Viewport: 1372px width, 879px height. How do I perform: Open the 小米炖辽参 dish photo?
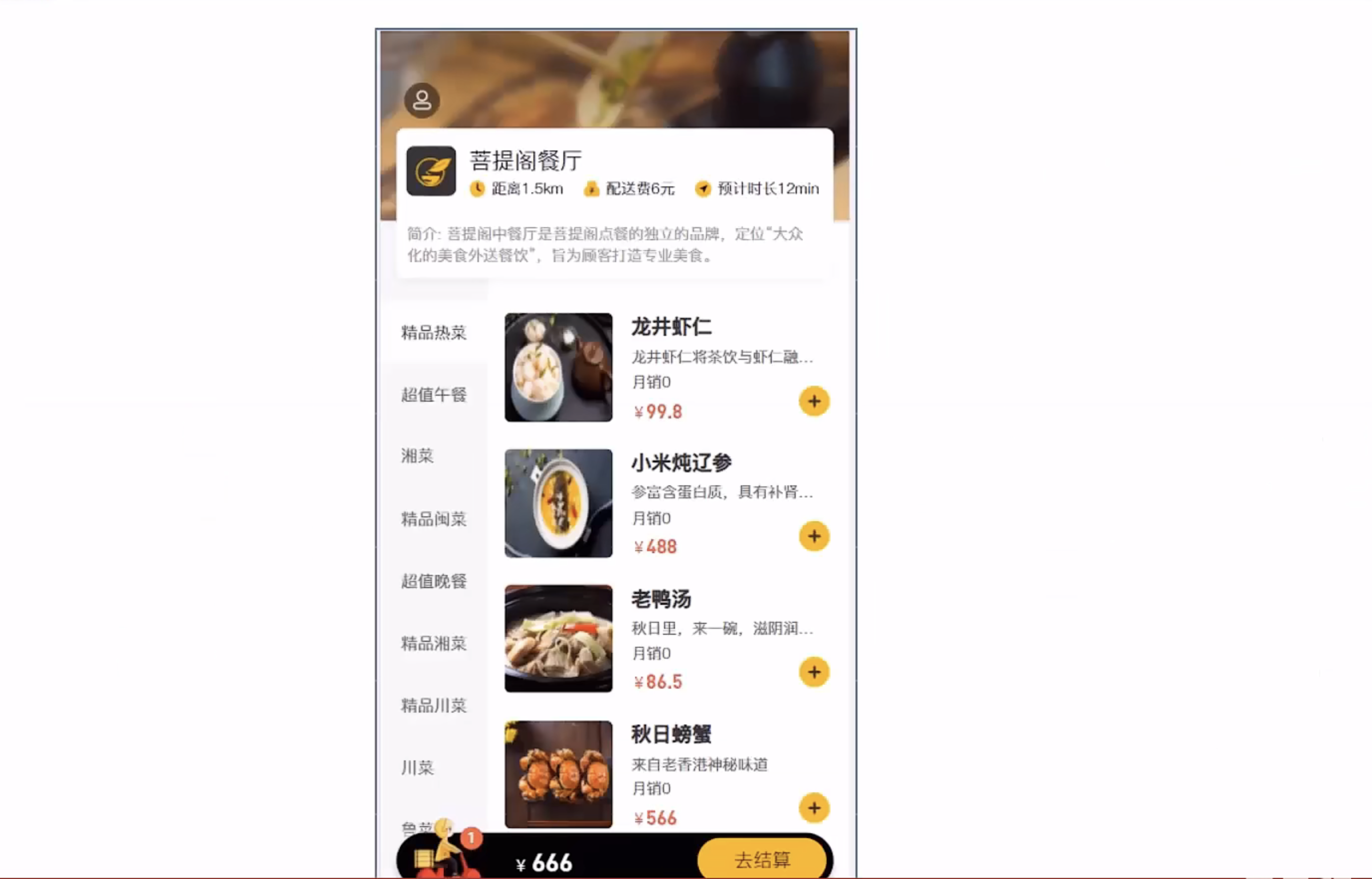coord(558,503)
